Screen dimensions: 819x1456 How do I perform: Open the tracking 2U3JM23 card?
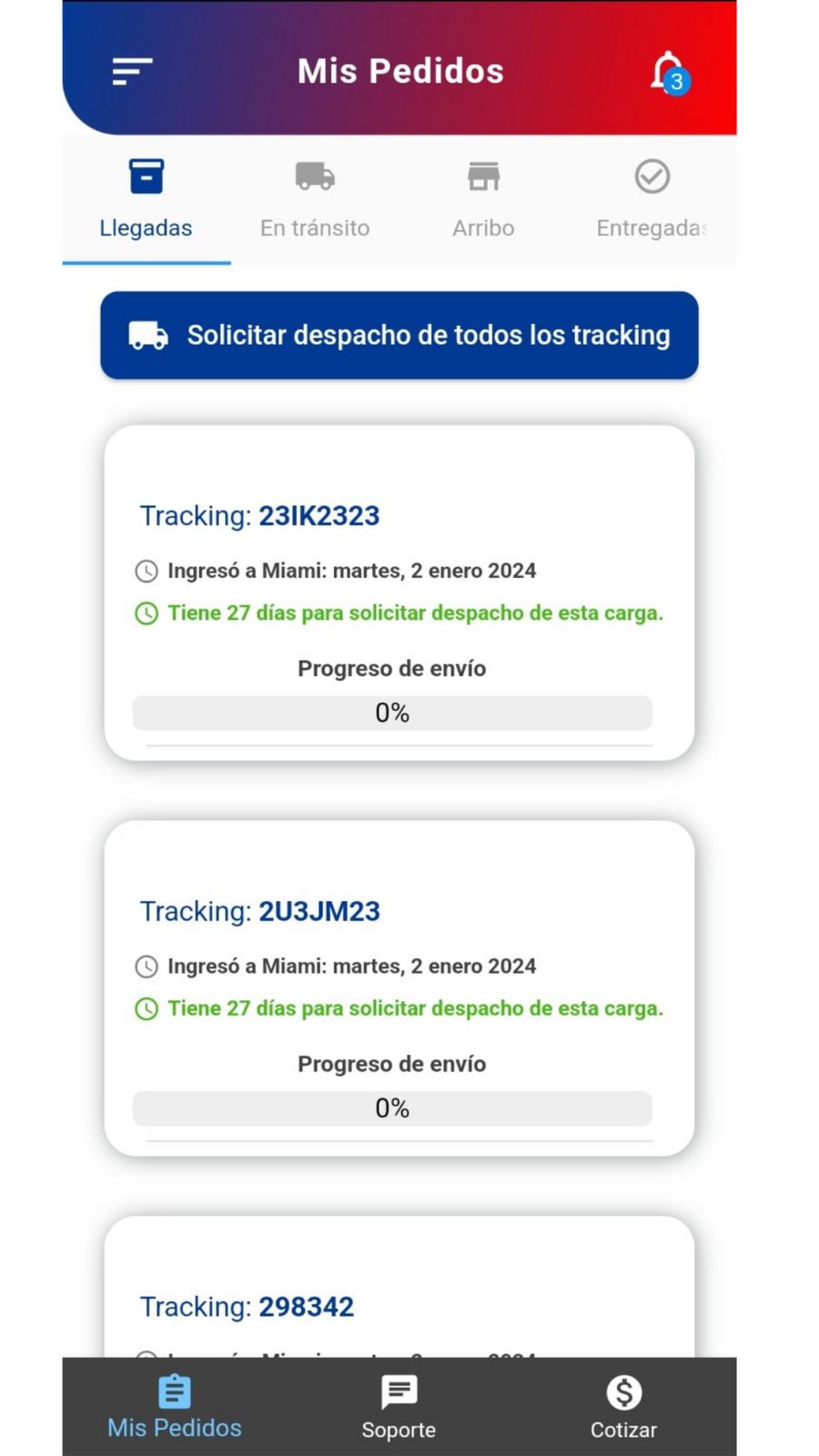click(x=399, y=988)
